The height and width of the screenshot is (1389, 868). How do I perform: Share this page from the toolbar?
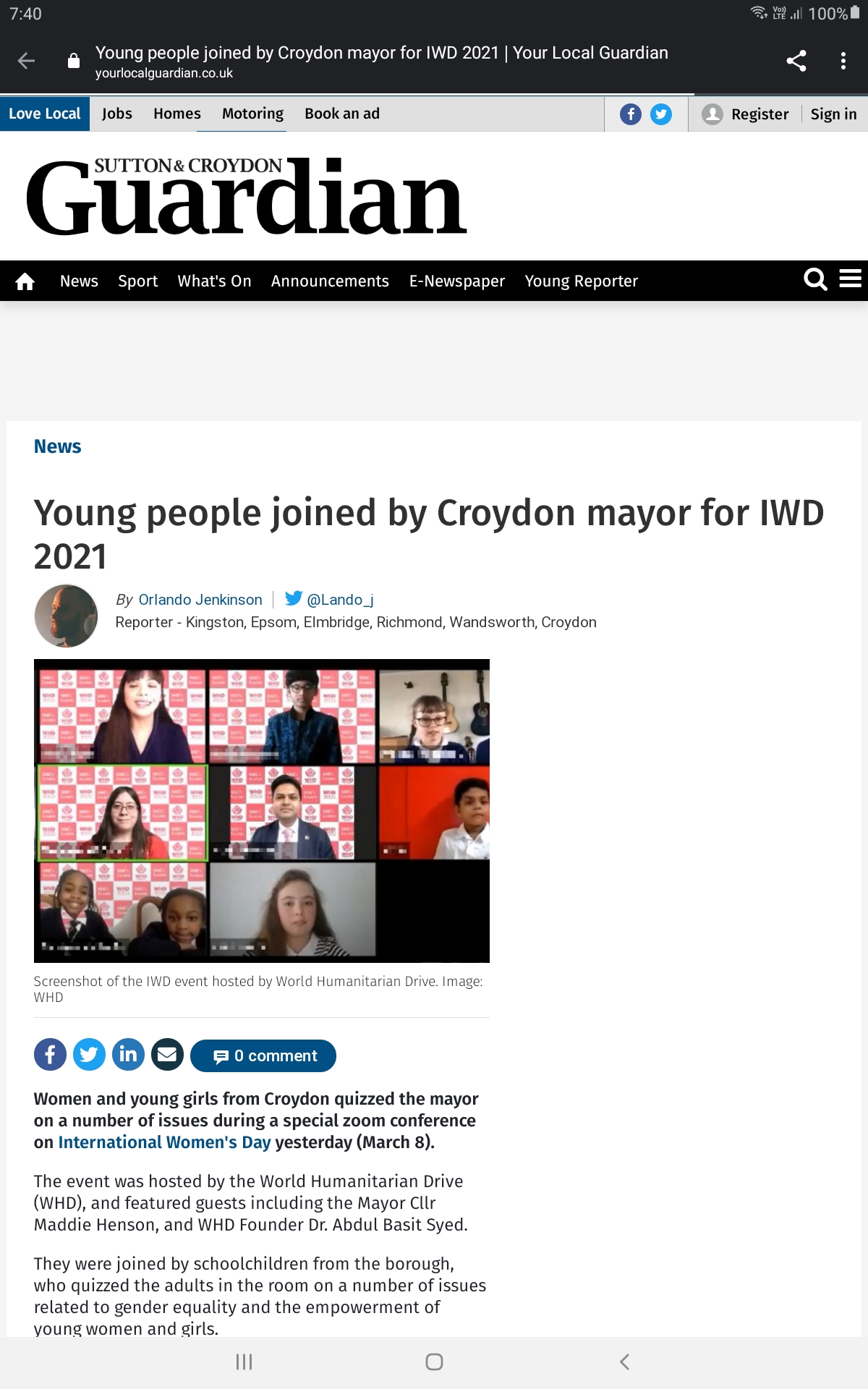point(796,61)
